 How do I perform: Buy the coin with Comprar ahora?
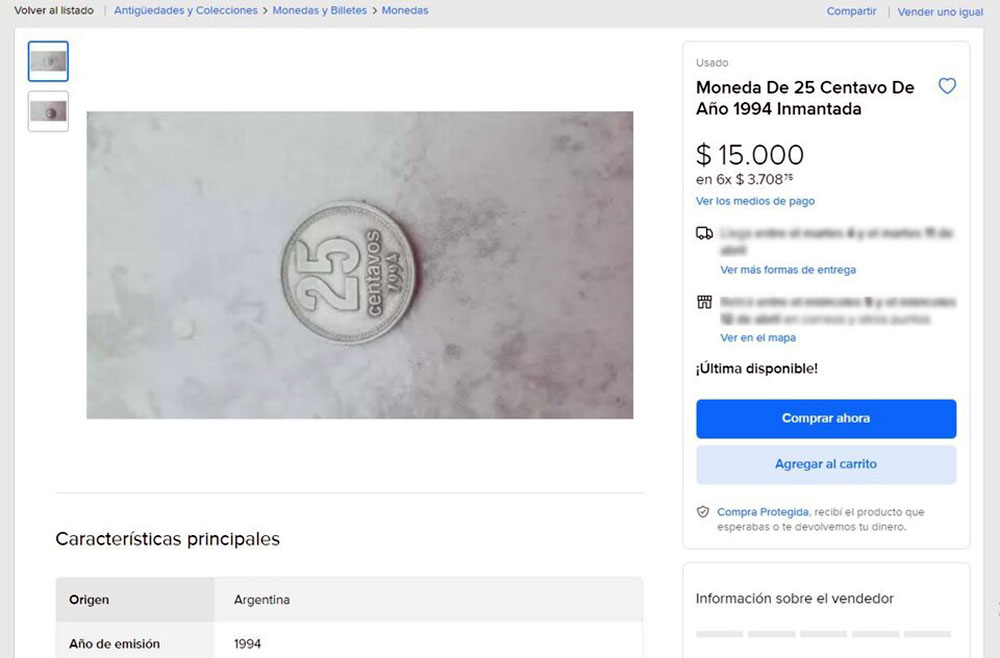tap(826, 419)
